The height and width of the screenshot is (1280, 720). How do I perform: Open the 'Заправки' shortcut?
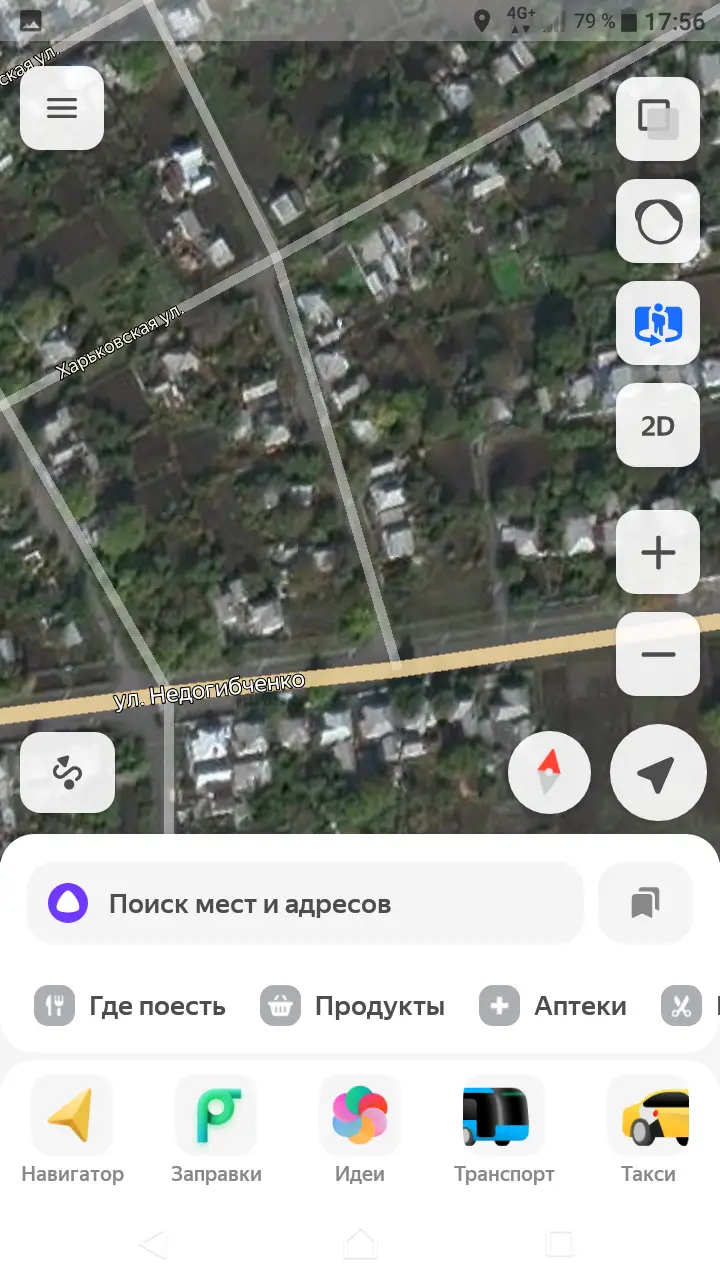216,1130
